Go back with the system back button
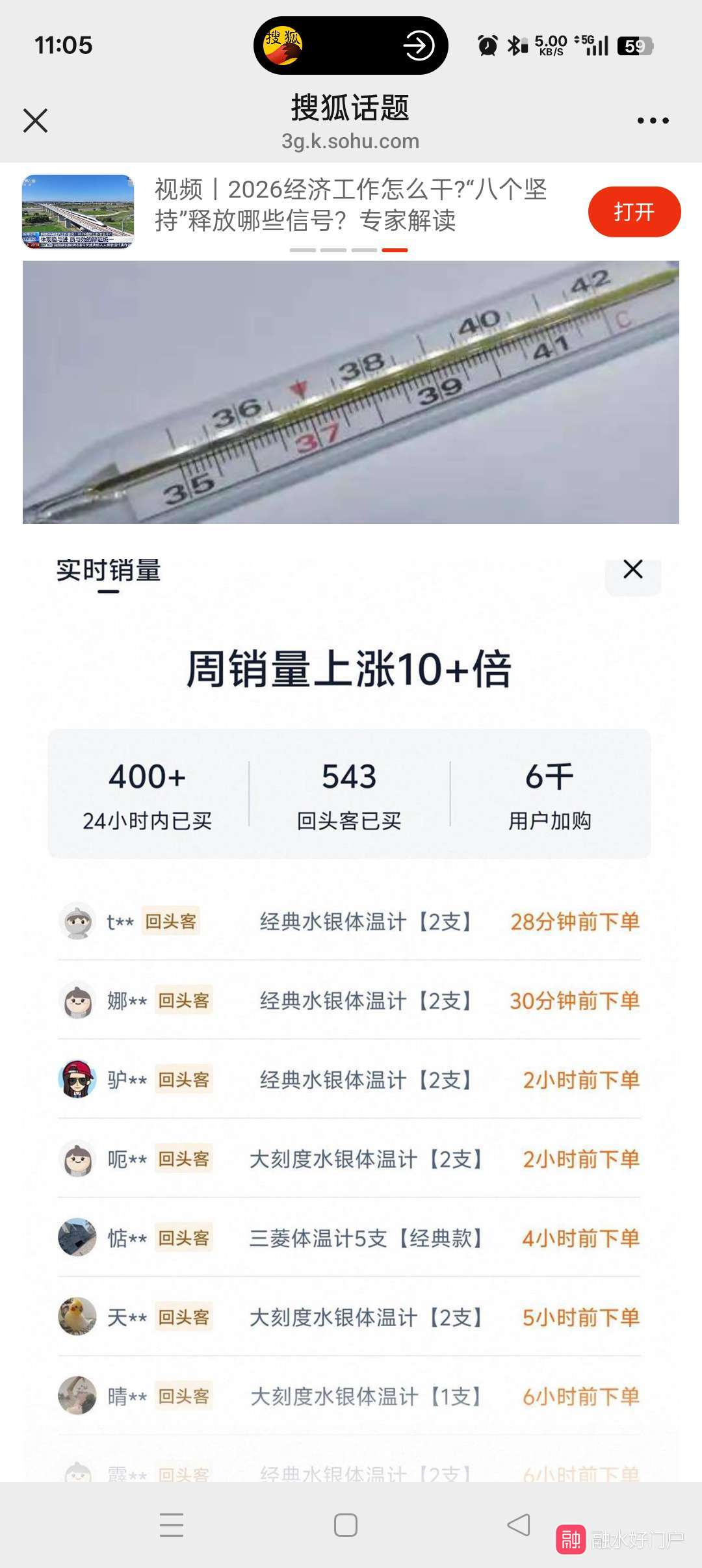The height and width of the screenshot is (1568, 702). point(519,1524)
